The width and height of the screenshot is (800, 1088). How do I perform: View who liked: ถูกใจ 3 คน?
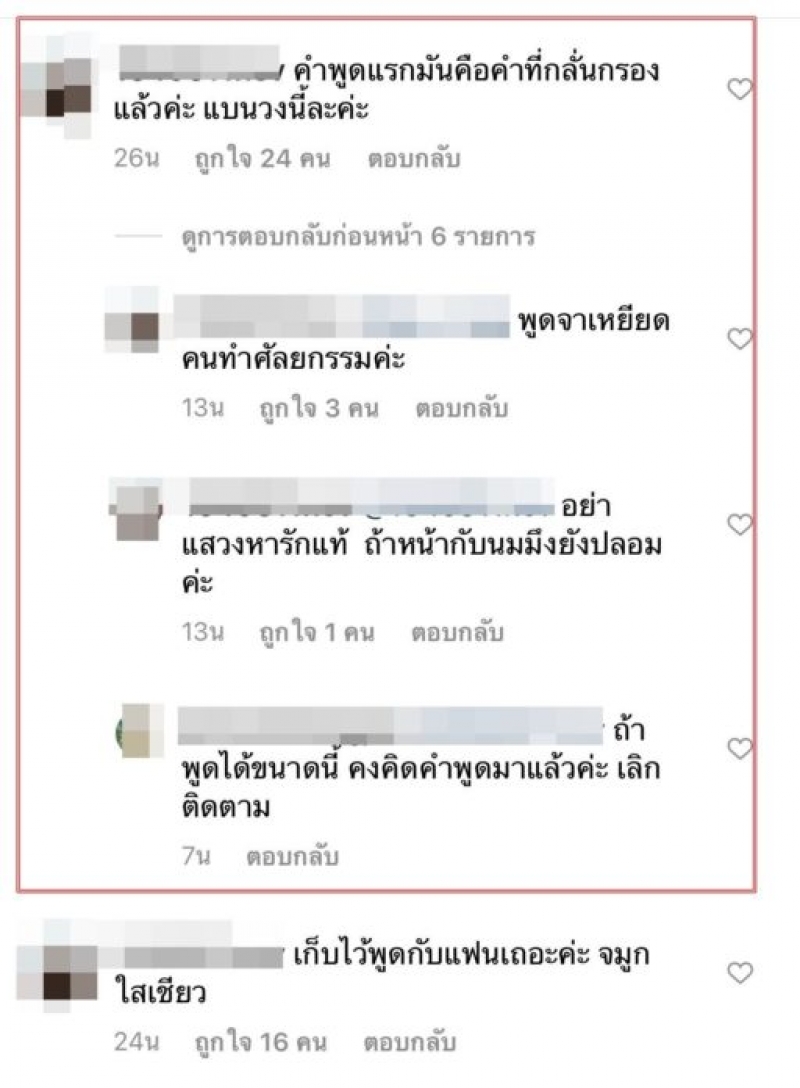[315, 409]
